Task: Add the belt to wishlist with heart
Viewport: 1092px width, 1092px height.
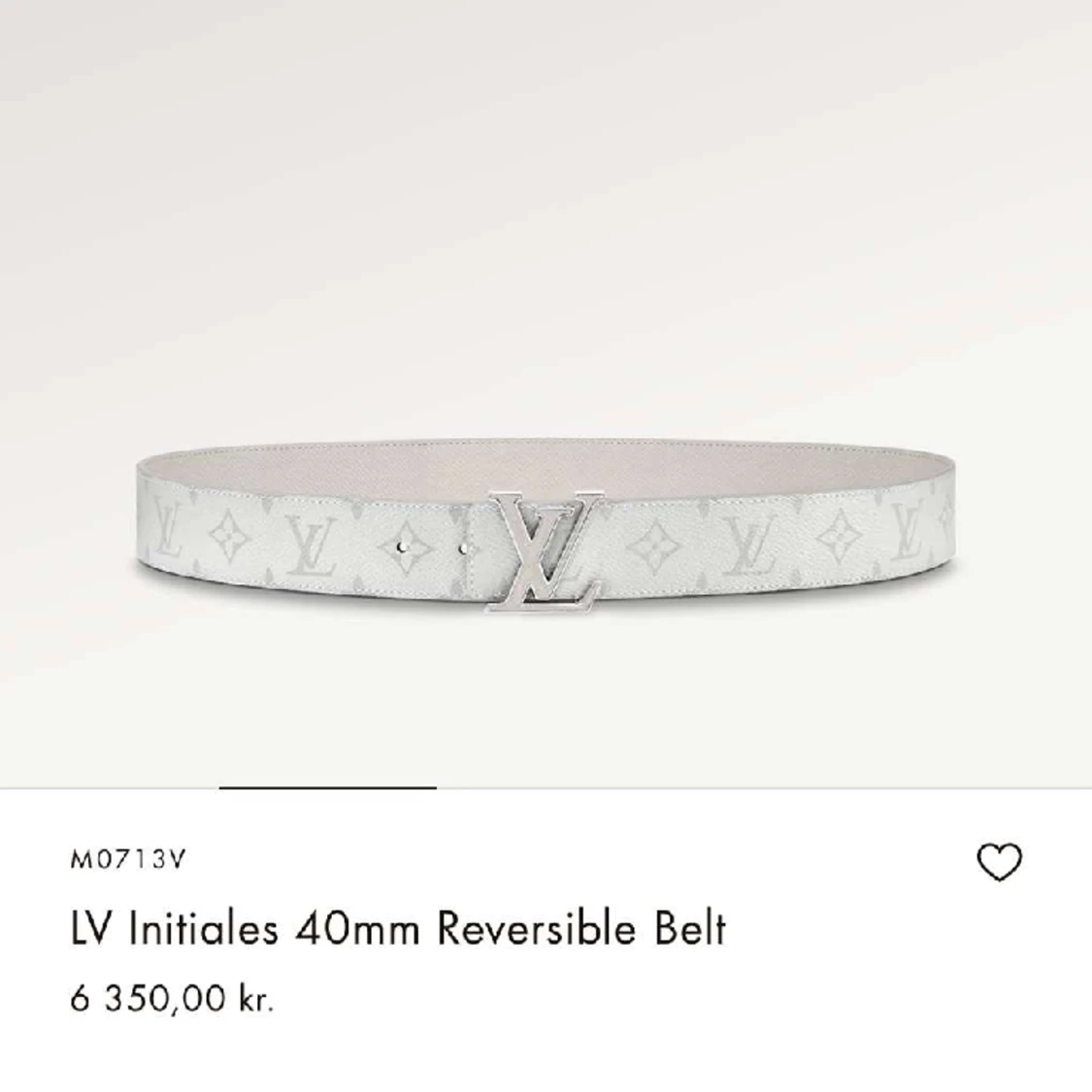Action: (x=999, y=862)
